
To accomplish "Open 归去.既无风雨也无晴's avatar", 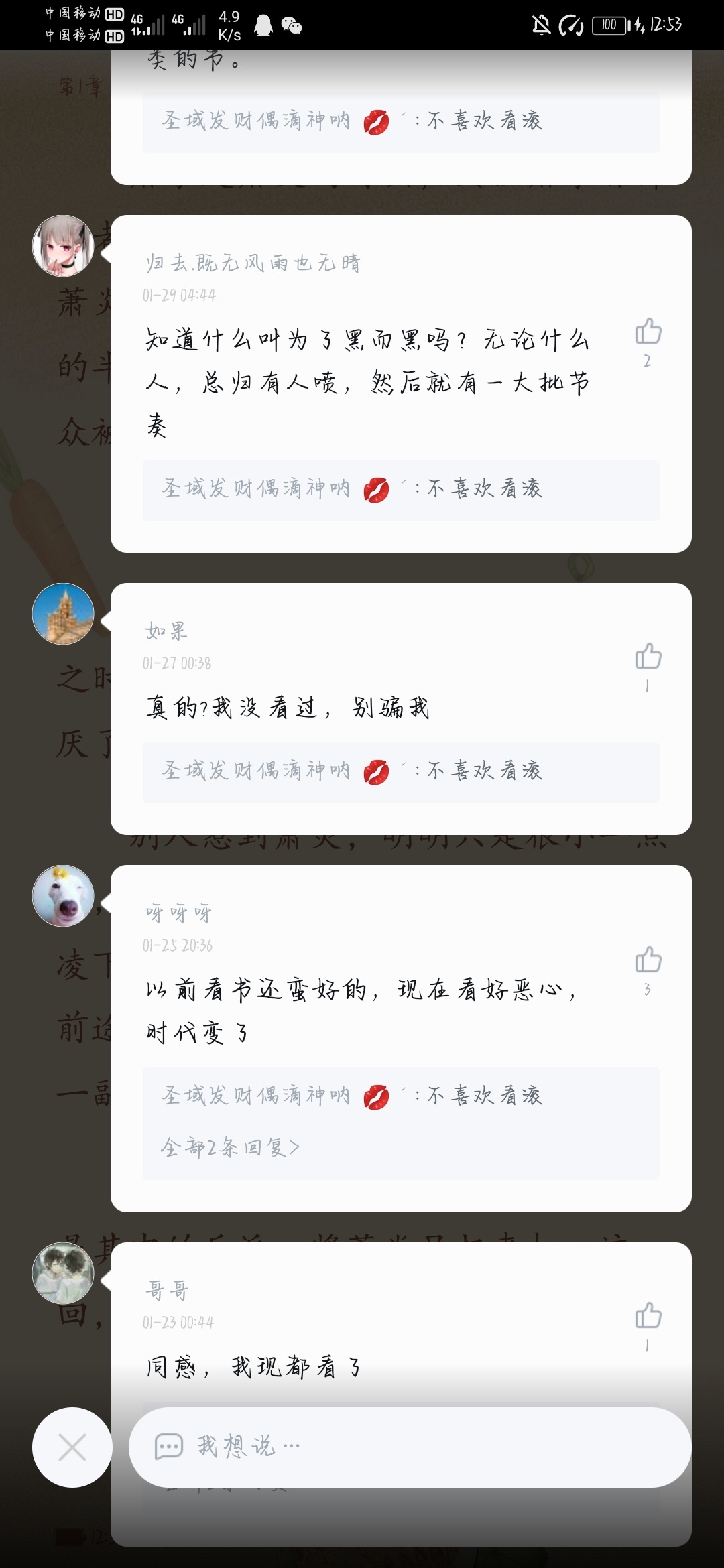I will tap(63, 246).
